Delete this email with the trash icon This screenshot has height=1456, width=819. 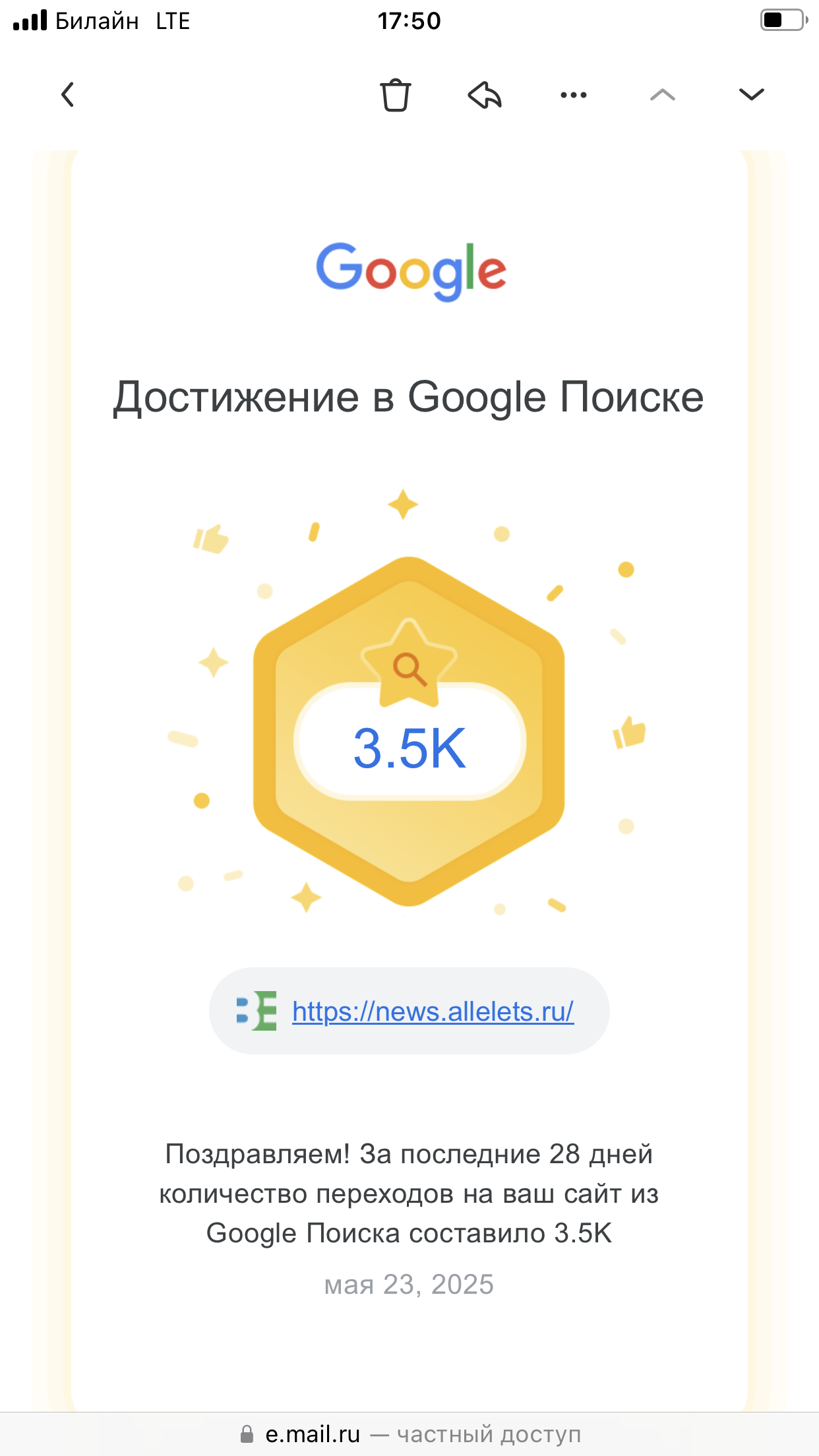pyautogui.click(x=395, y=95)
